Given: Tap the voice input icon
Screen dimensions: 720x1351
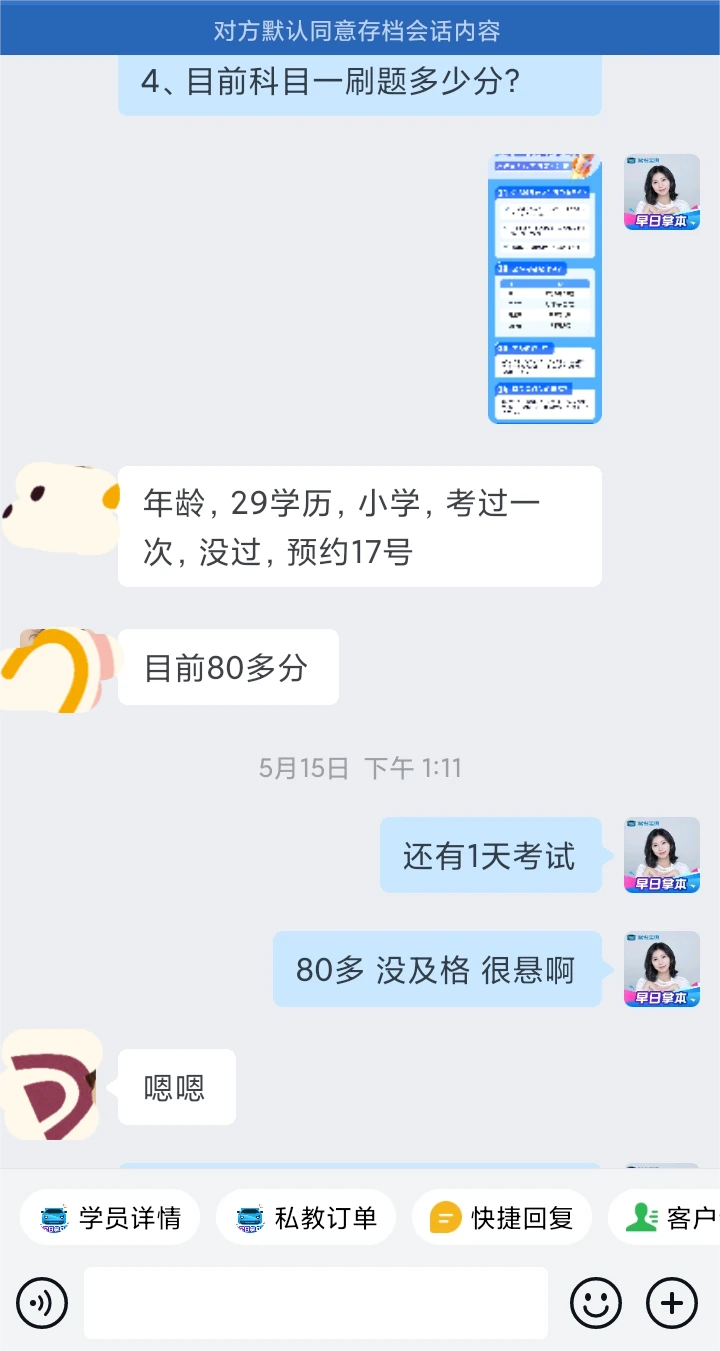Looking at the screenshot, I should (42, 1303).
